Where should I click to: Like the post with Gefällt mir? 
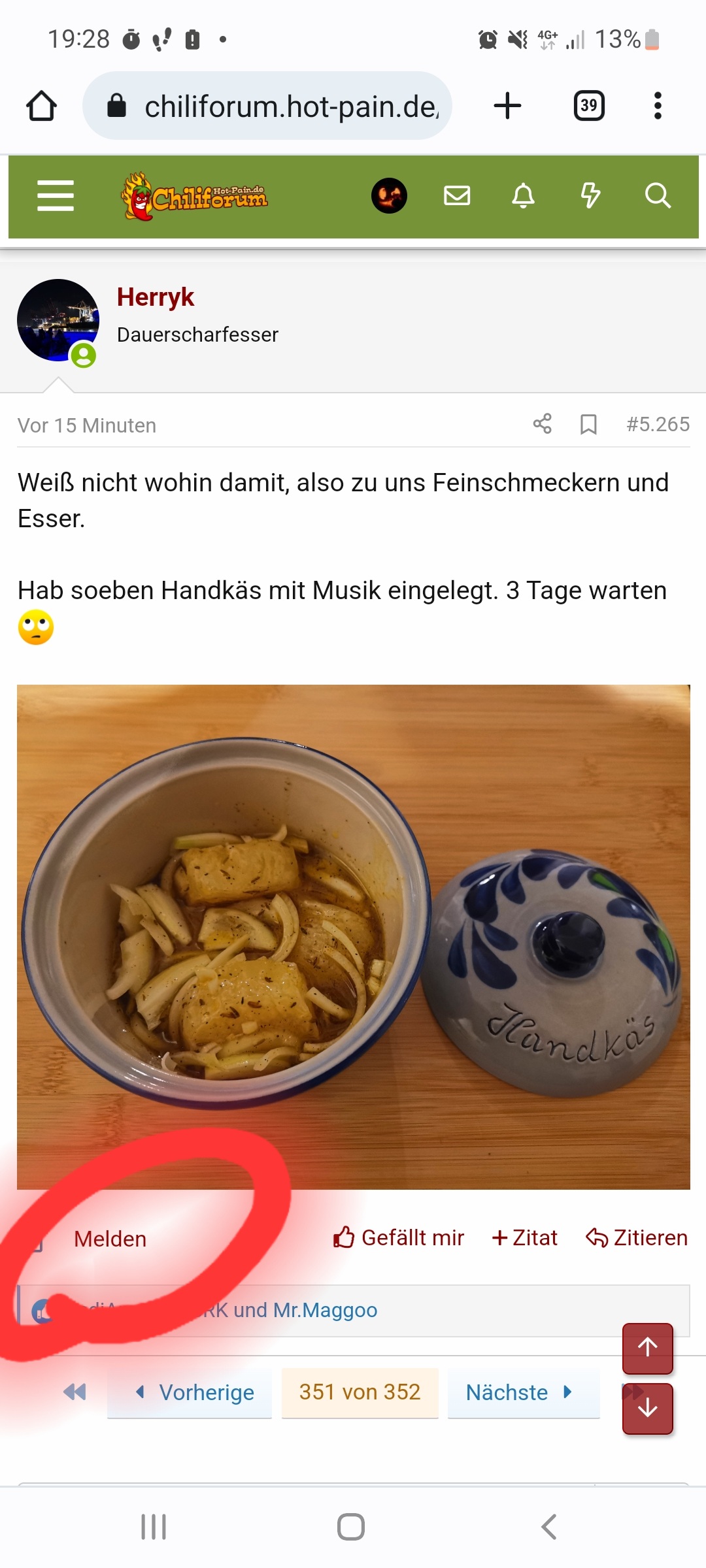[399, 1238]
